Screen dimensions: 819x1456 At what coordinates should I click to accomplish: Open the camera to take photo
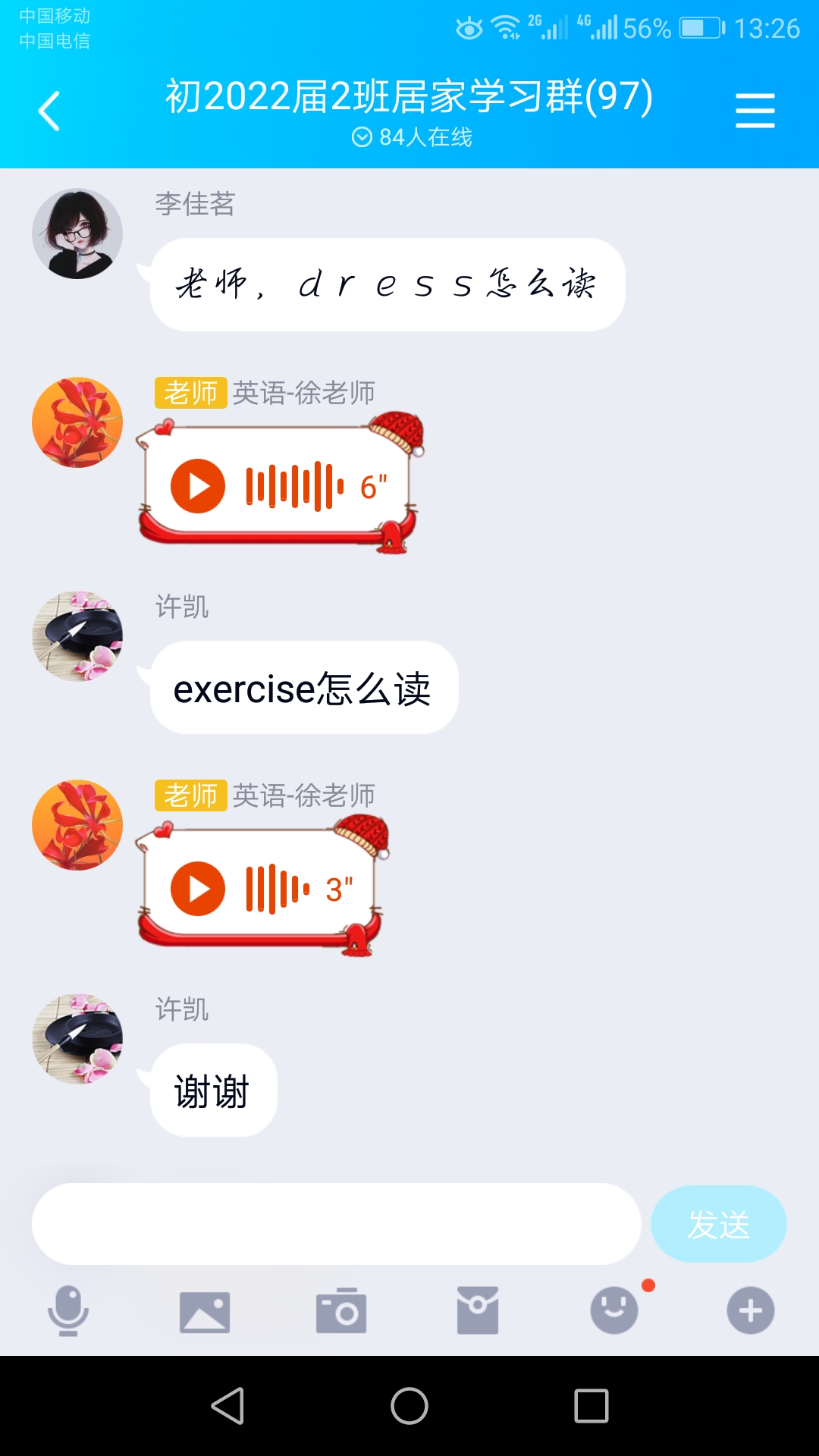click(341, 1310)
